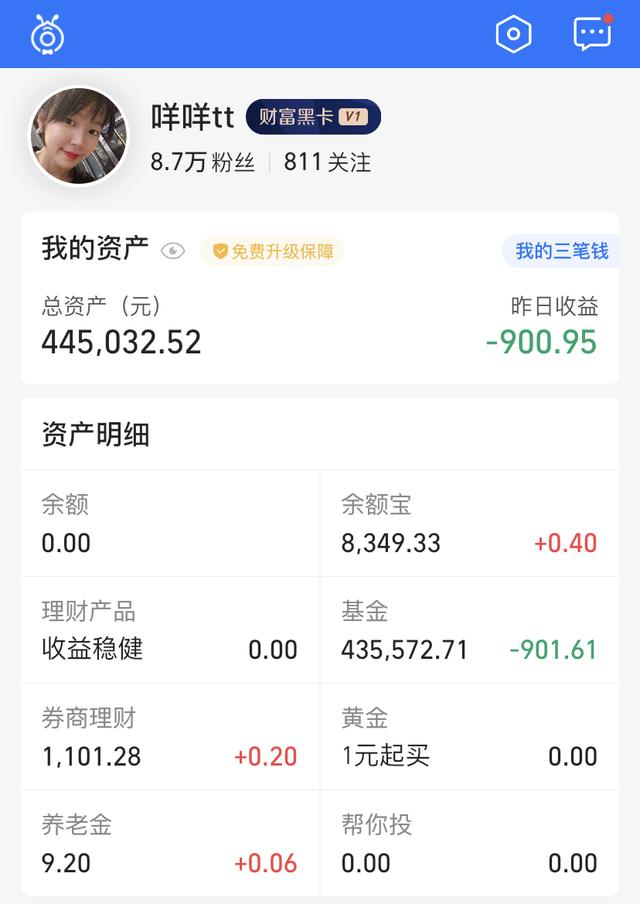
Task: Open the settings hexagon icon
Action: tap(513, 34)
